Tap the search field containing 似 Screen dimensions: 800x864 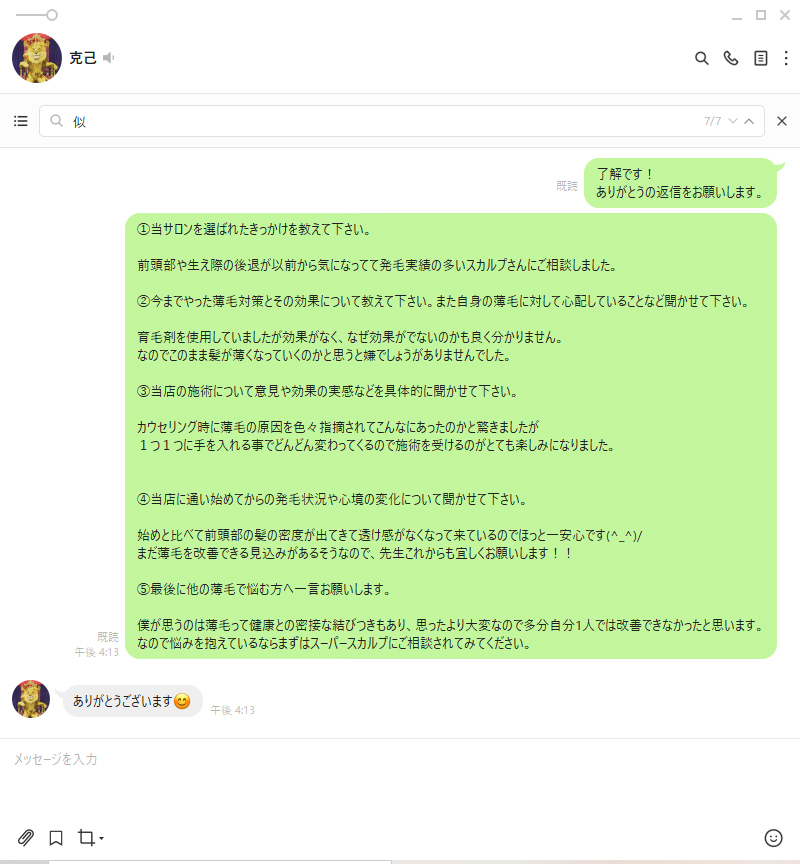pyautogui.click(x=380, y=121)
